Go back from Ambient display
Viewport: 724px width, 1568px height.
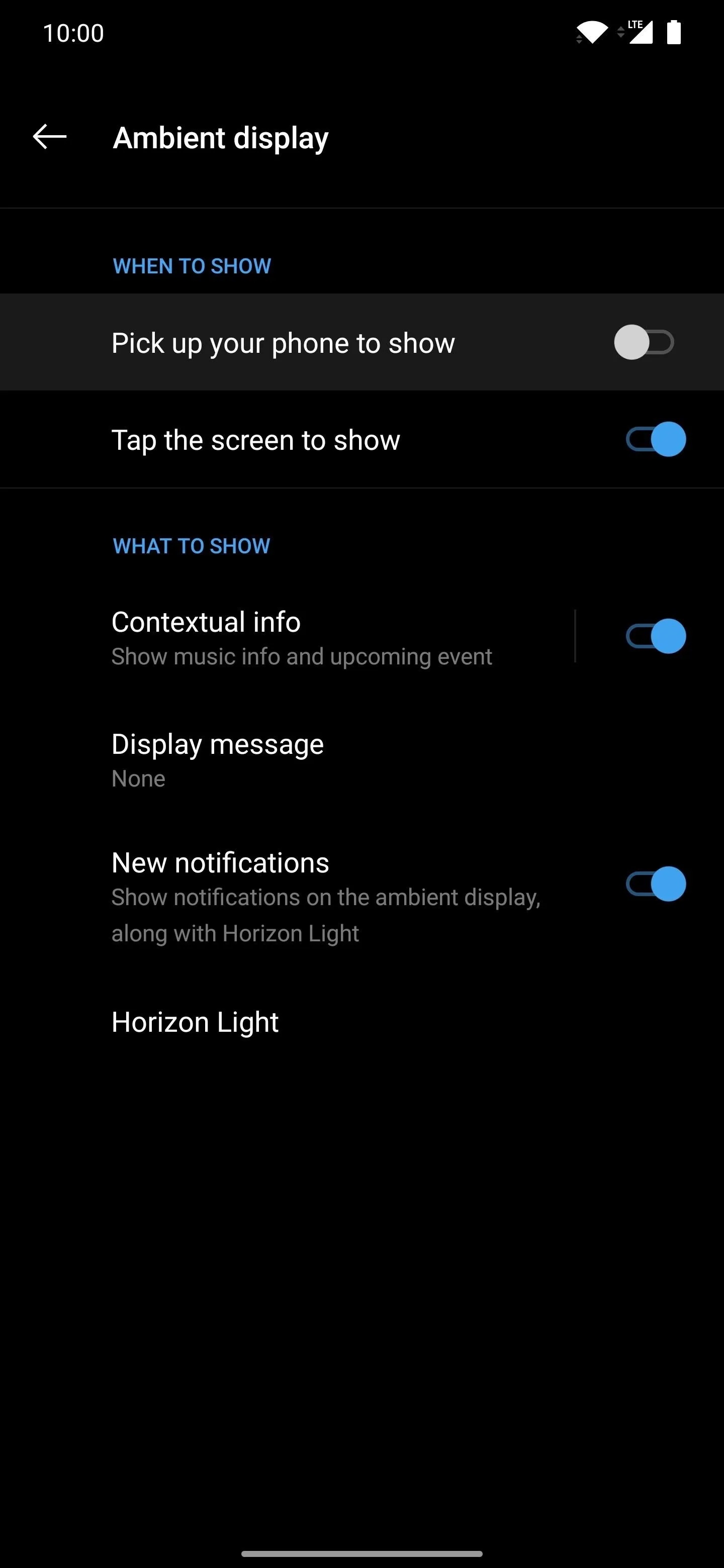(x=49, y=136)
